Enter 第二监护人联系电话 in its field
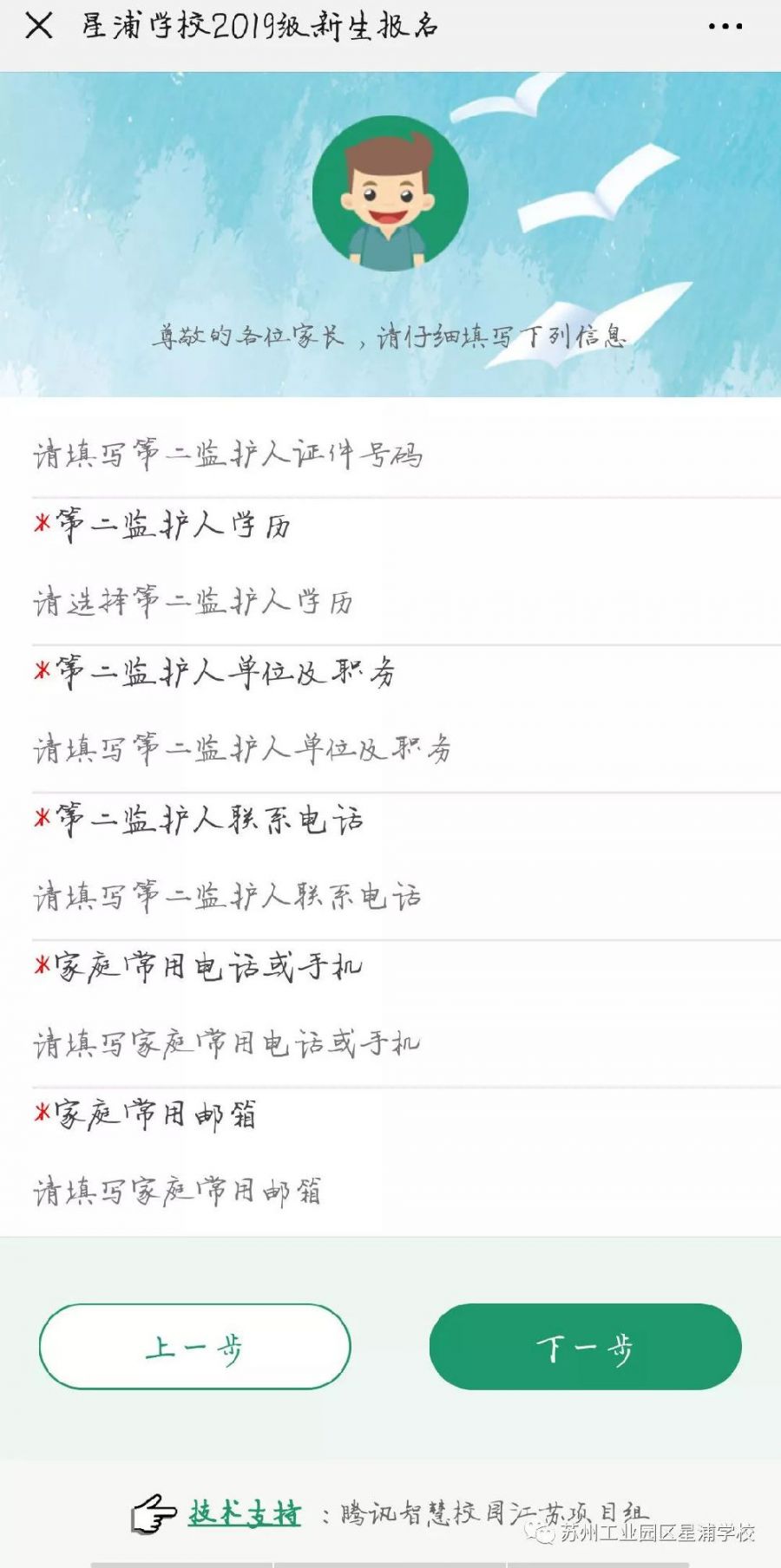 click(406, 896)
